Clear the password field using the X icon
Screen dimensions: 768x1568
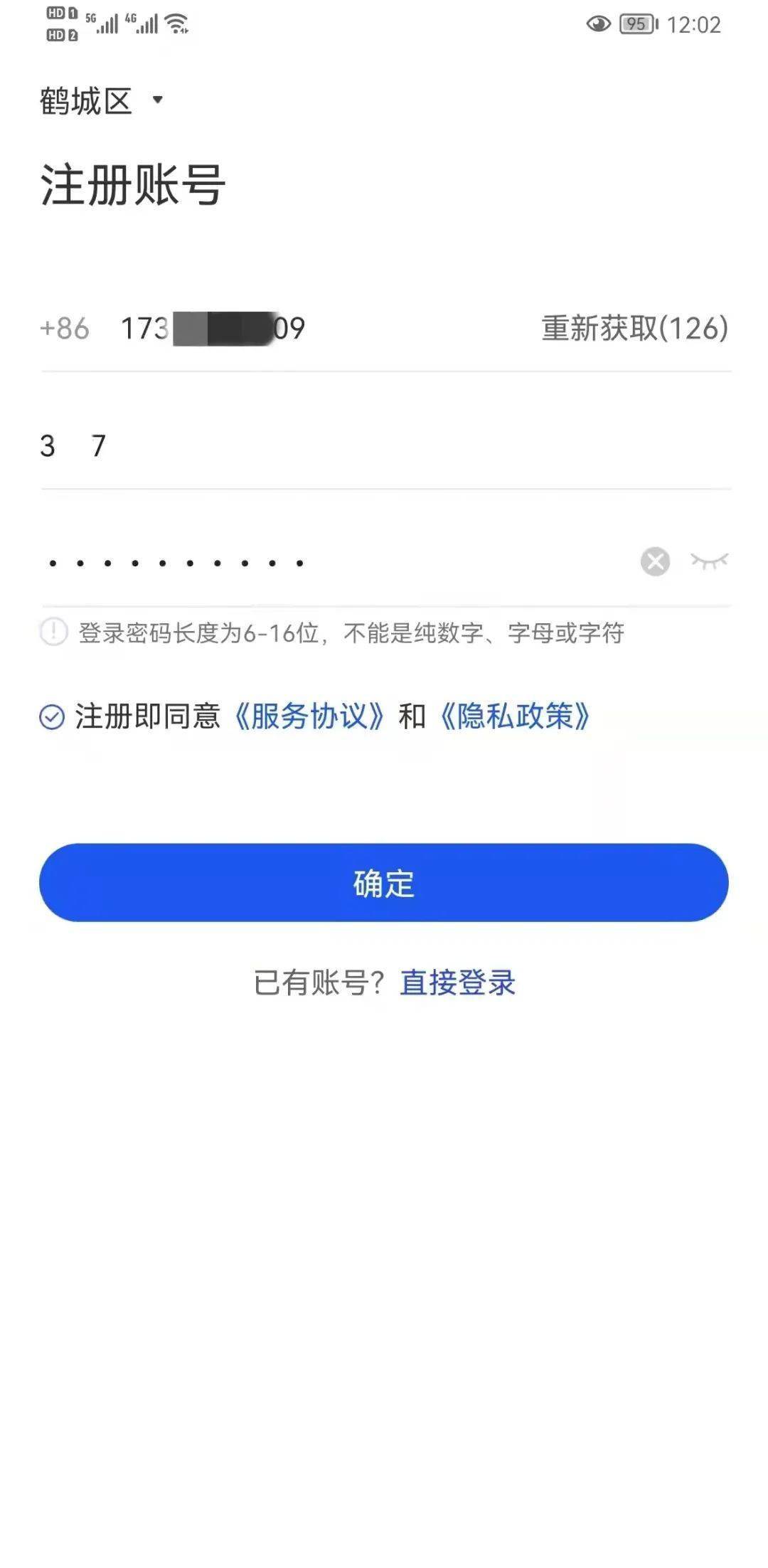click(x=654, y=562)
